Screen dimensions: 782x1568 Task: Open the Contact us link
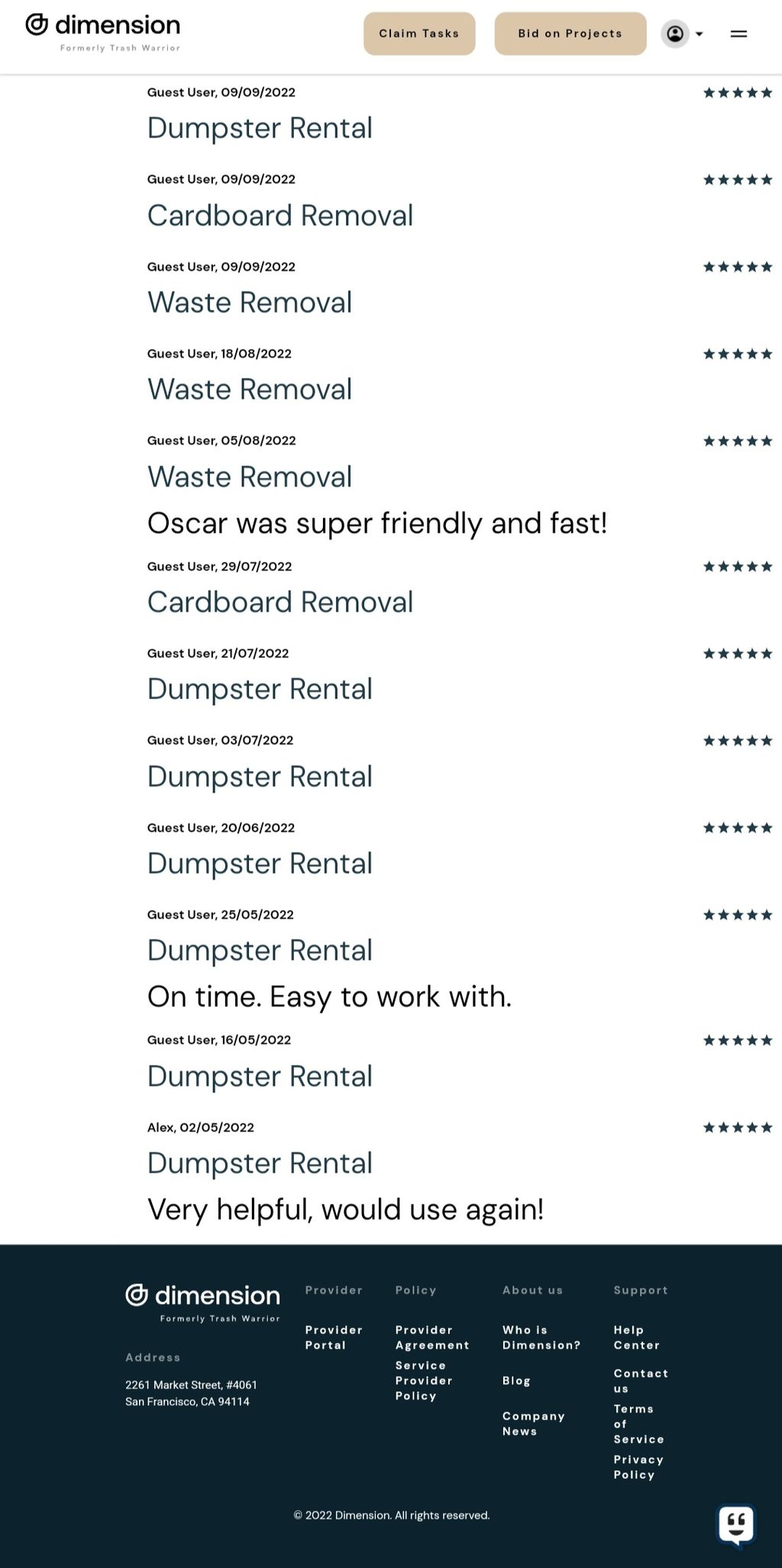[x=640, y=1380]
